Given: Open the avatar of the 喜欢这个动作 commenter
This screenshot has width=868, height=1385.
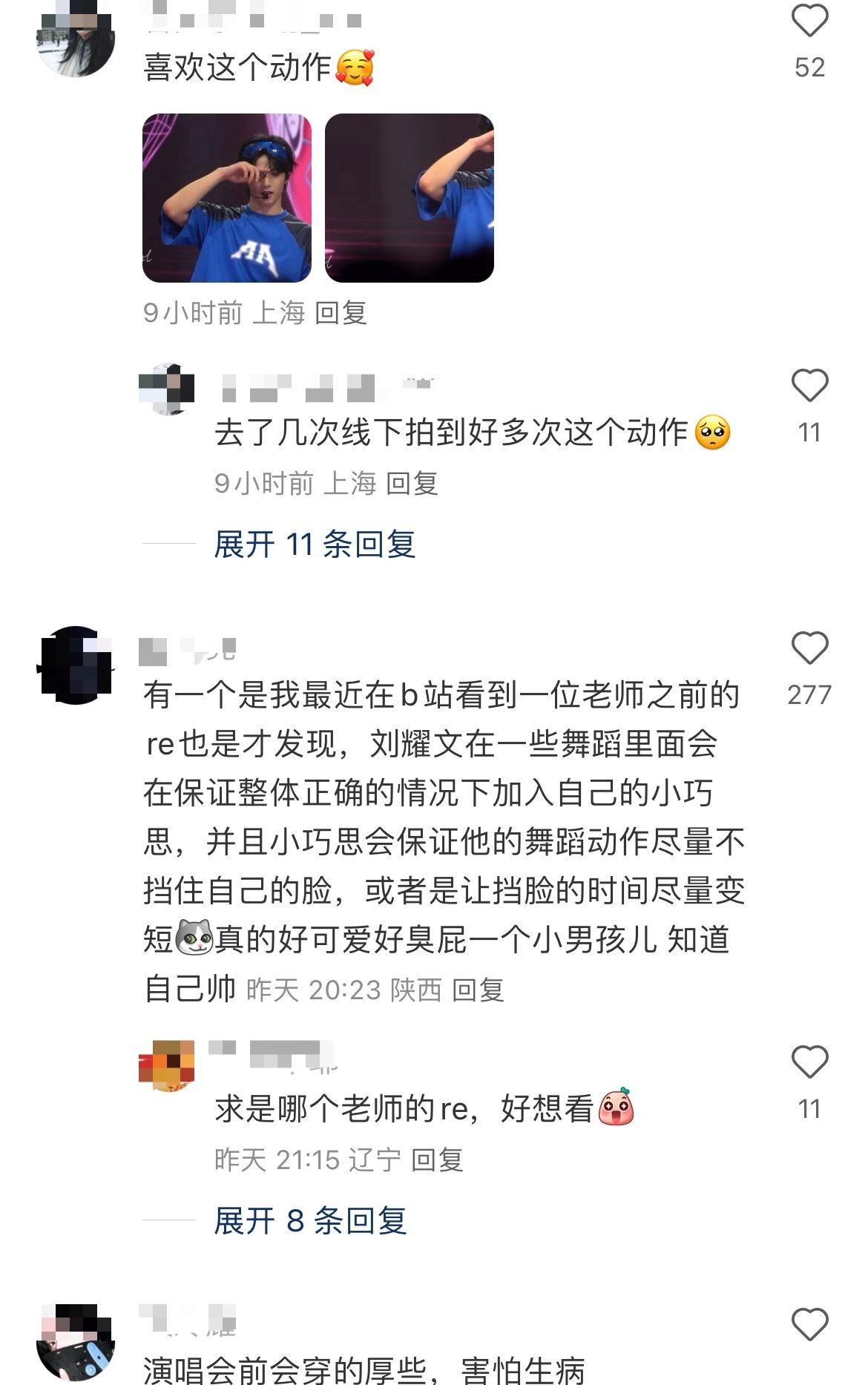Looking at the screenshot, I should click(x=76, y=39).
